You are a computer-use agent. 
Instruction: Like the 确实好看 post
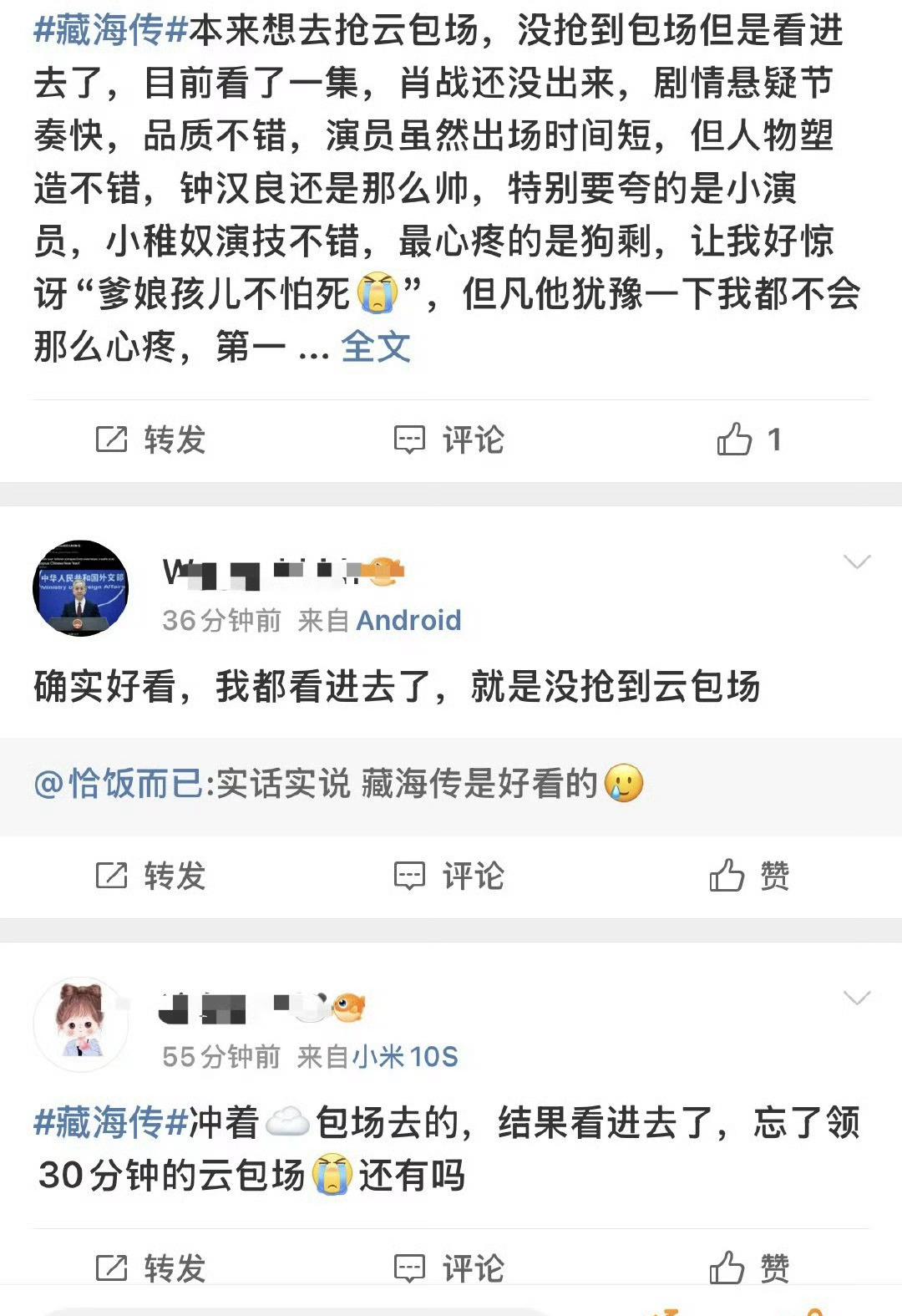748,876
